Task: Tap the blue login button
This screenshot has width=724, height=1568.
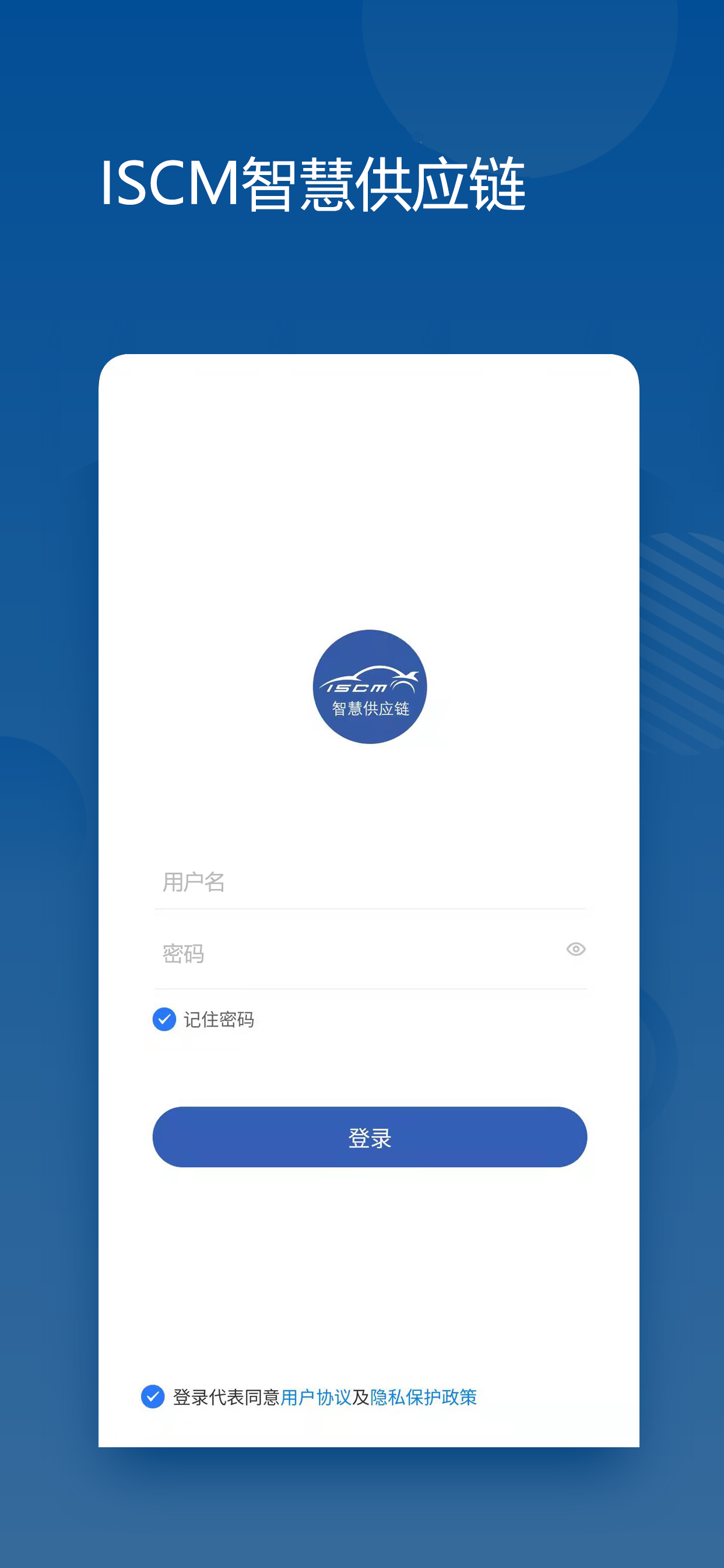Action: [x=370, y=1137]
